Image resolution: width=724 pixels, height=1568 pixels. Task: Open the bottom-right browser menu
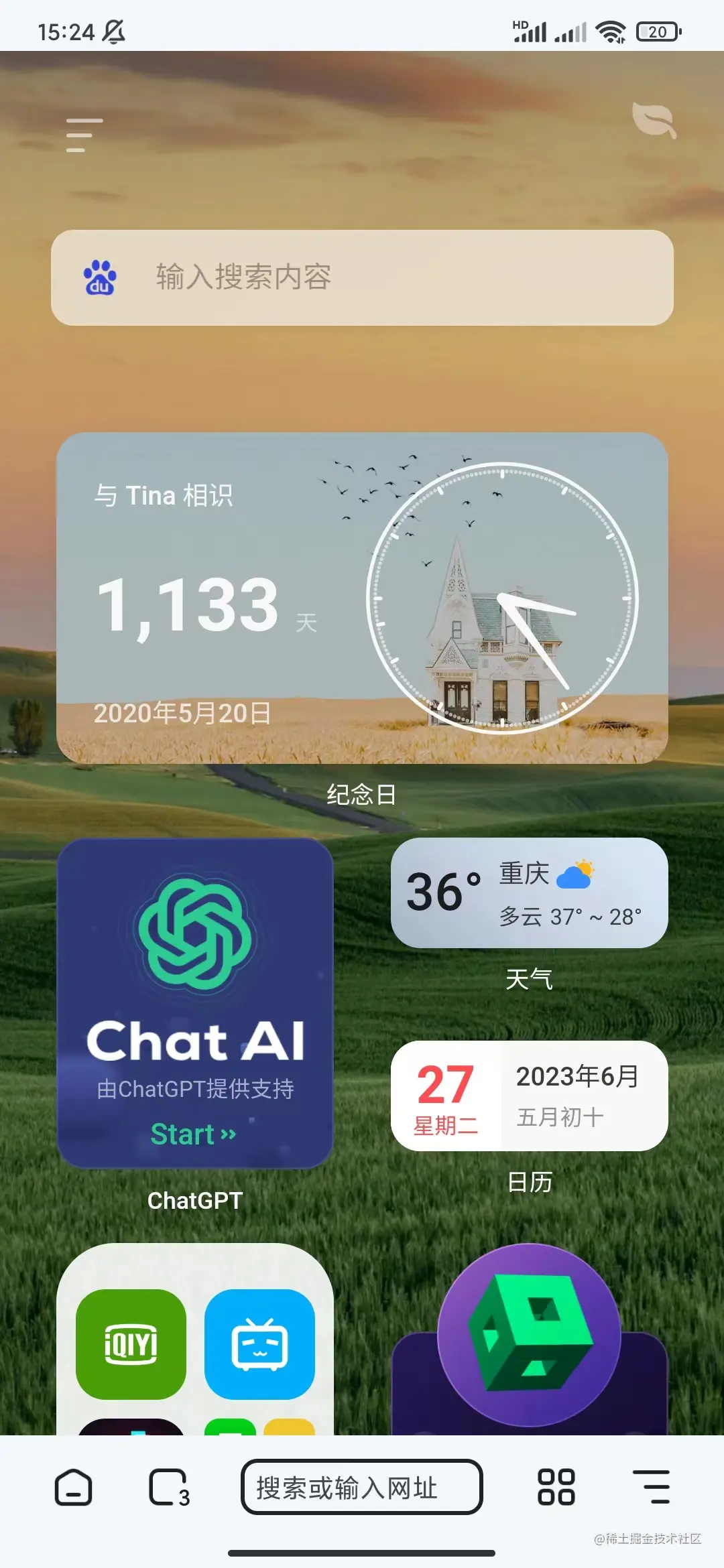click(x=652, y=1488)
